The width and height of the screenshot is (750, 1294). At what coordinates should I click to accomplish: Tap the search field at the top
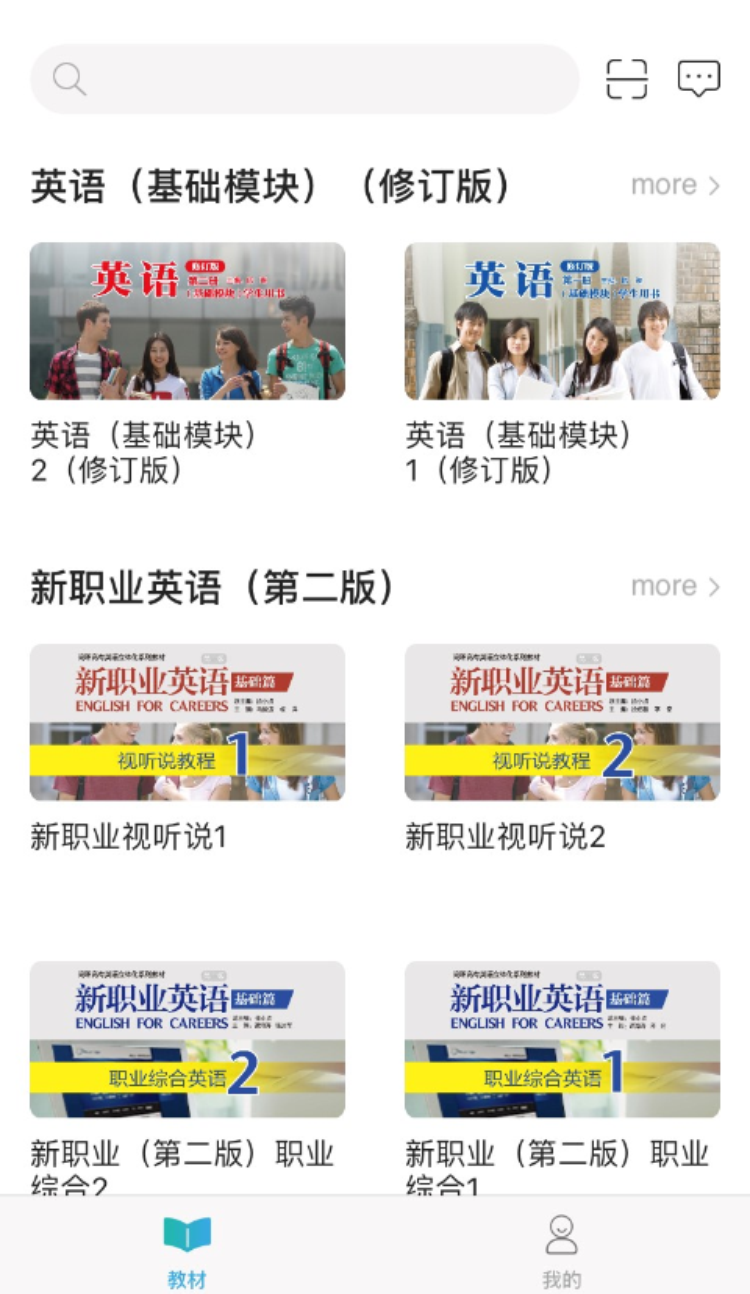pyautogui.click(x=305, y=79)
